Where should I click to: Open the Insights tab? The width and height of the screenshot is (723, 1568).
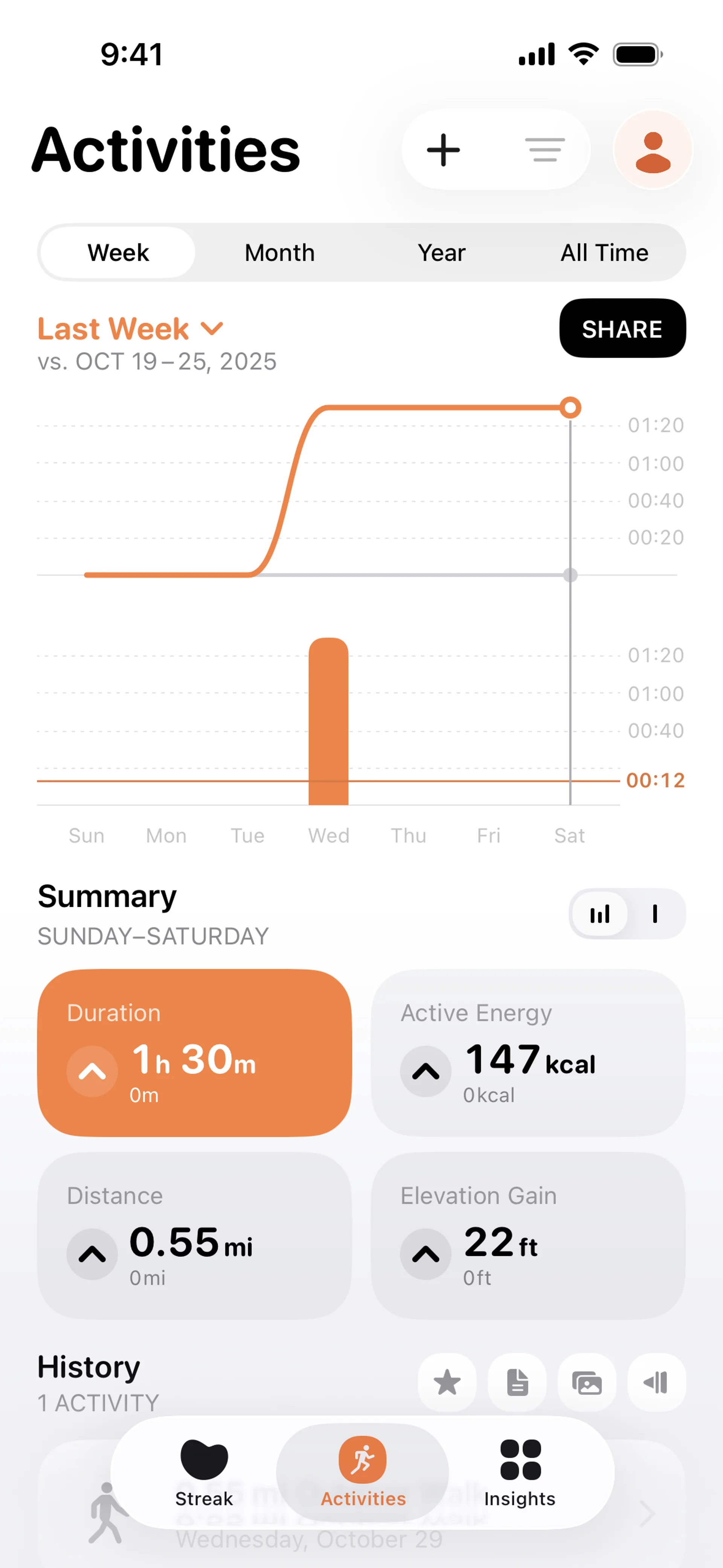tap(520, 1471)
